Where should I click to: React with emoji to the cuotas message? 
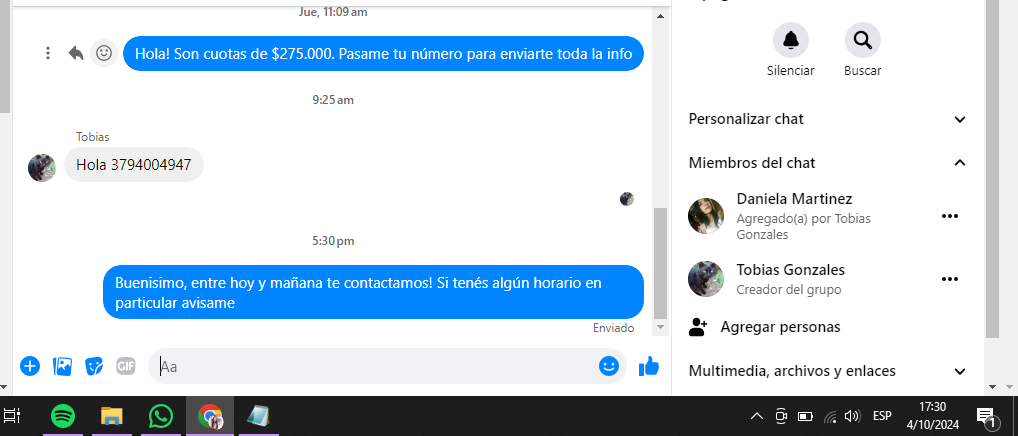click(x=103, y=53)
